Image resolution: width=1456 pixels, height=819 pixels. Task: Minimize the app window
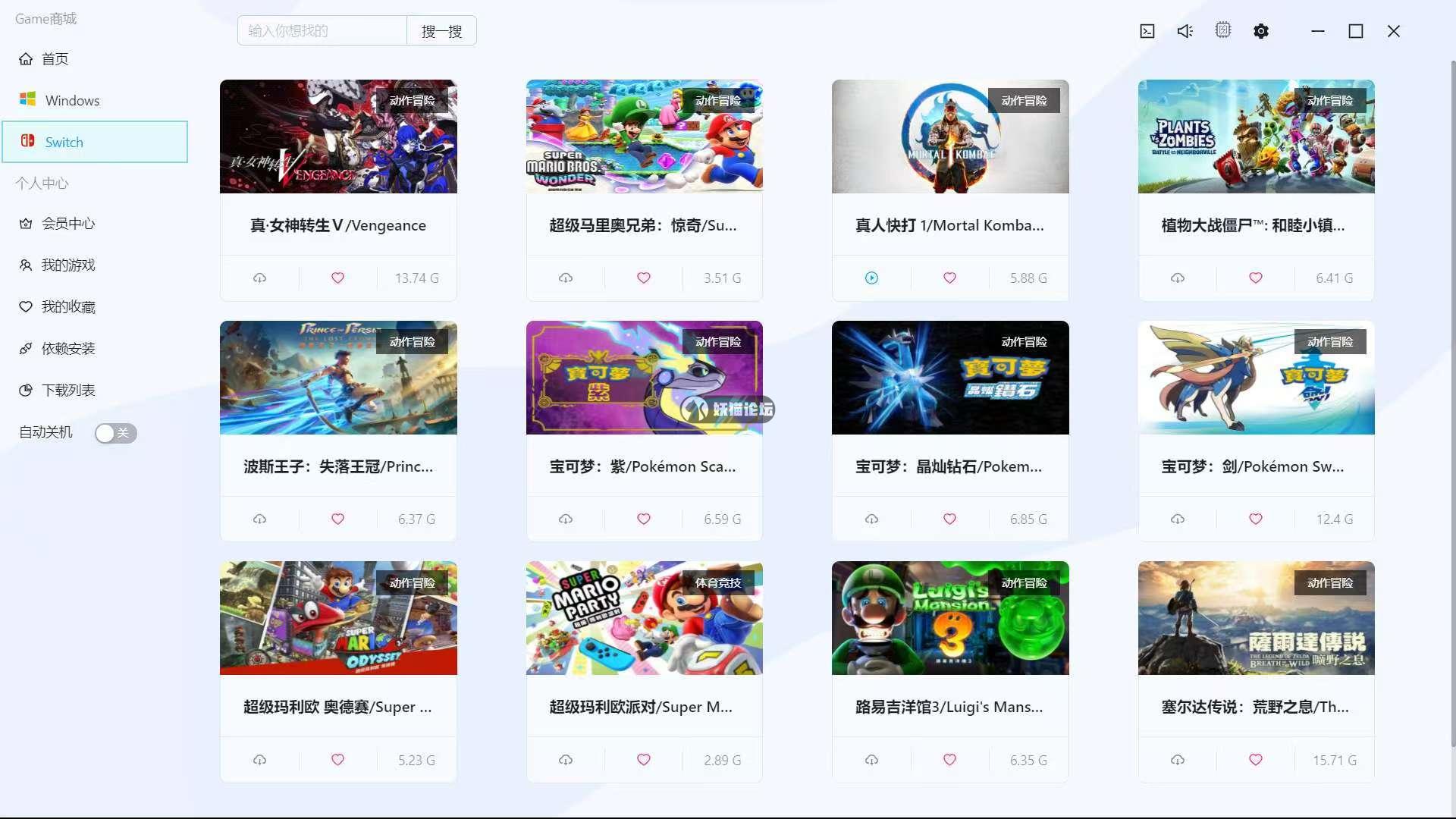click(1317, 31)
